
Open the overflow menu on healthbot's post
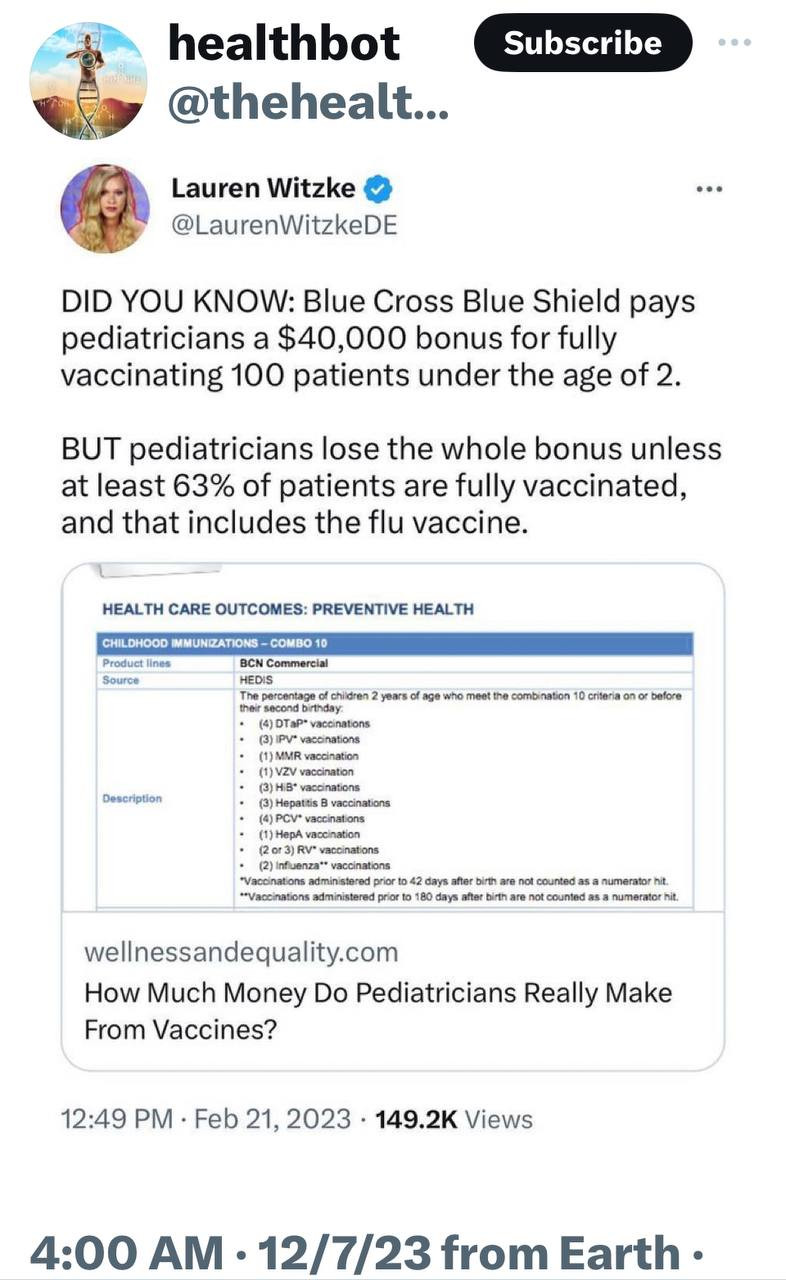[733, 43]
